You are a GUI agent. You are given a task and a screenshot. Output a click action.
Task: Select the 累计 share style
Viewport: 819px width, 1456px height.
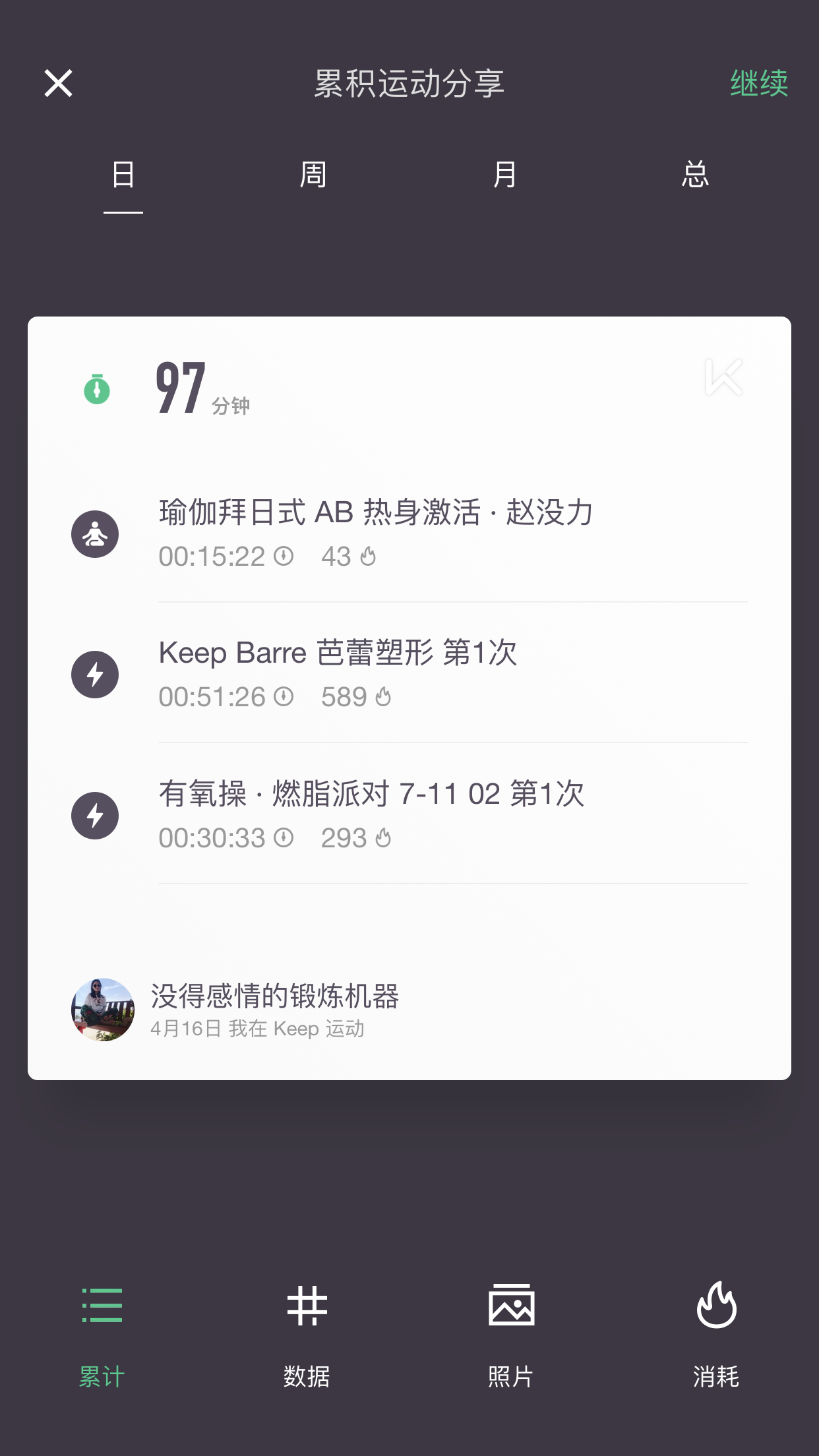[102, 1333]
